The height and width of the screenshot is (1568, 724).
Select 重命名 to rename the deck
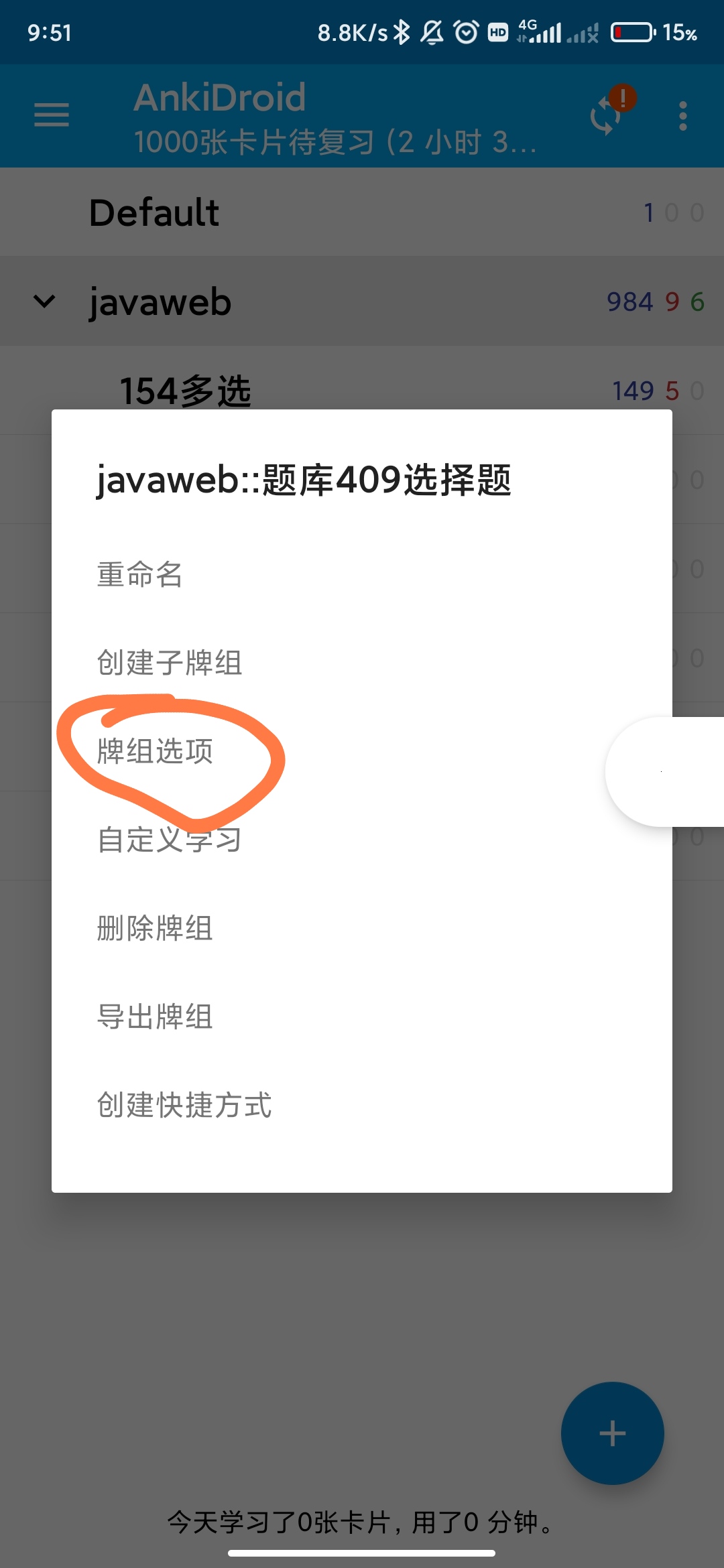coord(140,574)
